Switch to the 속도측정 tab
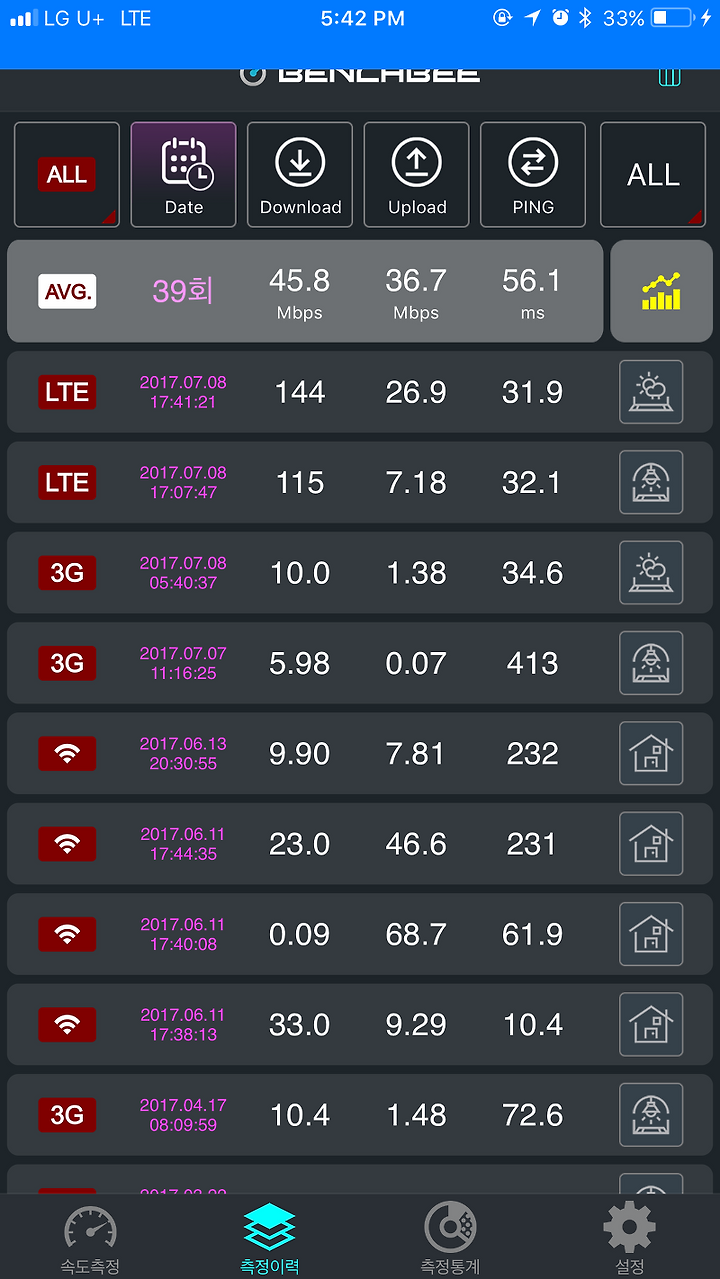Viewport: 720px width, 1279px height. click(x=90, y=1238)
